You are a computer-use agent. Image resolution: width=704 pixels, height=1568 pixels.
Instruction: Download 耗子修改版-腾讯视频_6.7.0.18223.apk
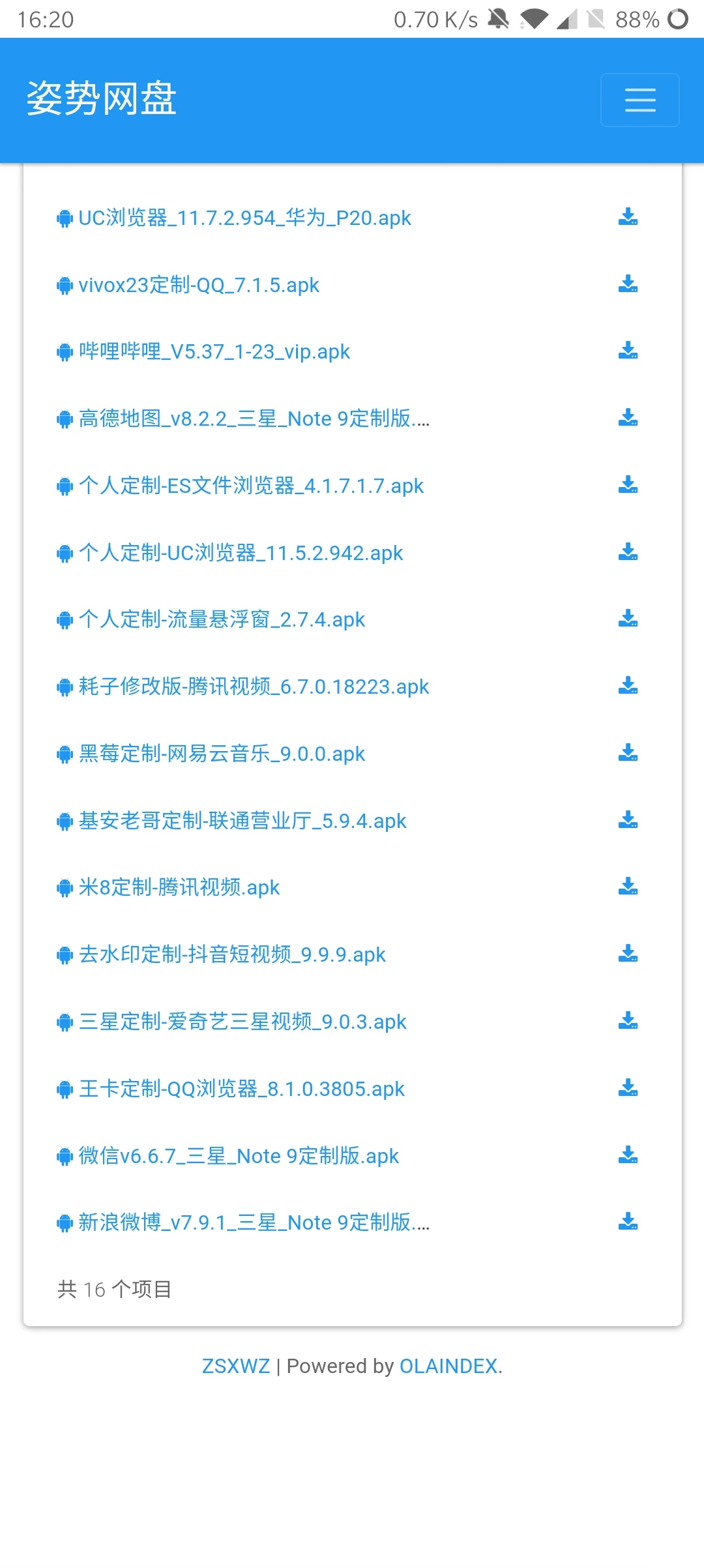(628, 686)
